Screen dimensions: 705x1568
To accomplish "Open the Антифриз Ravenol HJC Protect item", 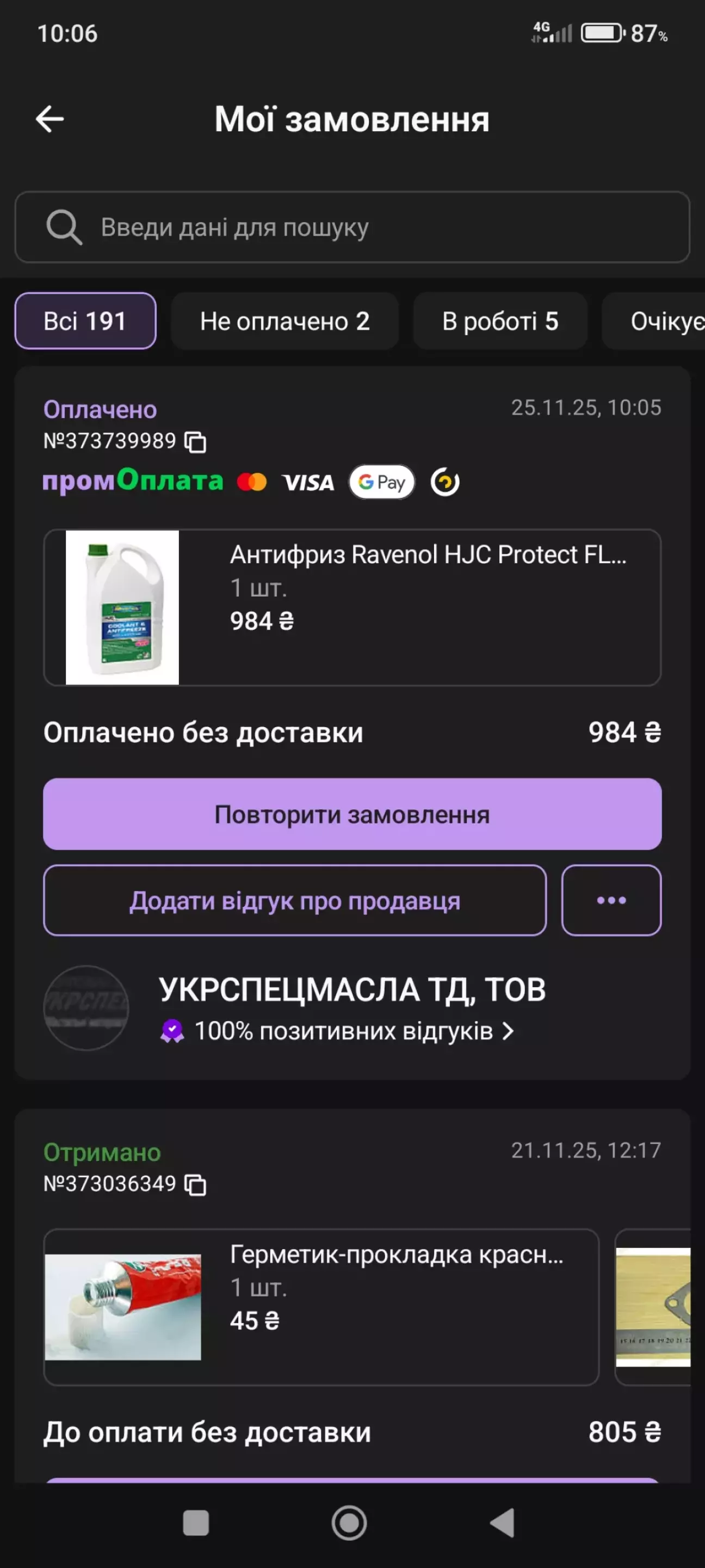I will point(352,607).
